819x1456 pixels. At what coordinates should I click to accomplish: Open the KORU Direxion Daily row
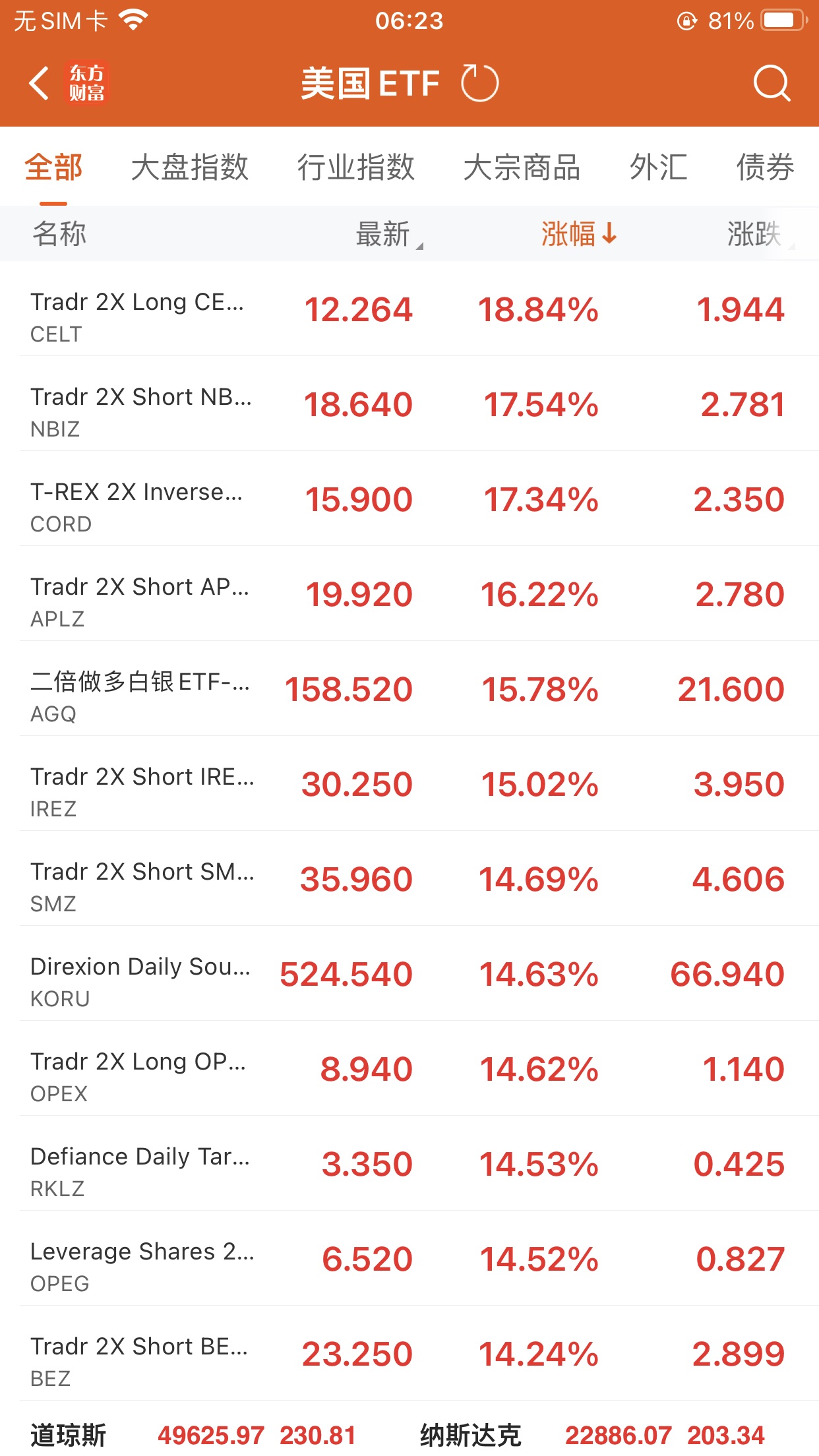coord(409,975)
